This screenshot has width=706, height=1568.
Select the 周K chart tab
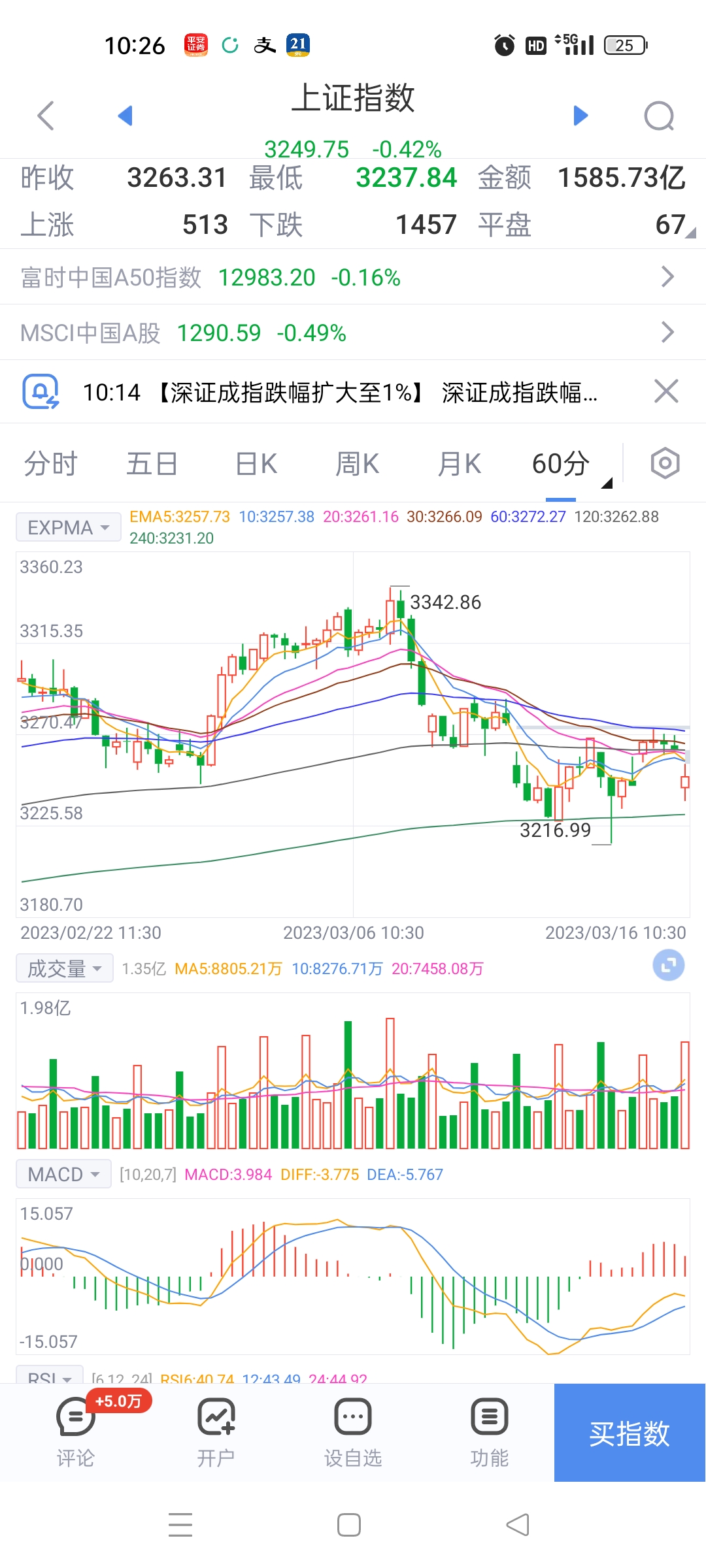pos(357,464)
